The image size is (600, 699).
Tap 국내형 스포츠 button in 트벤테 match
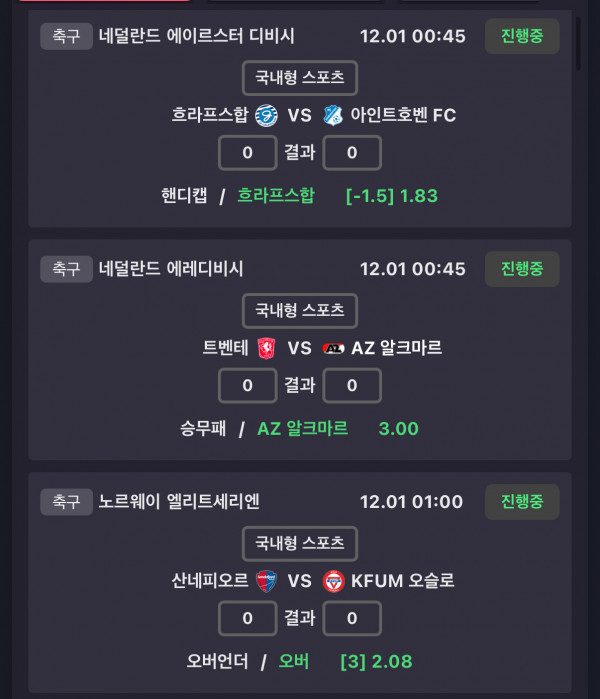coord(299,310)
